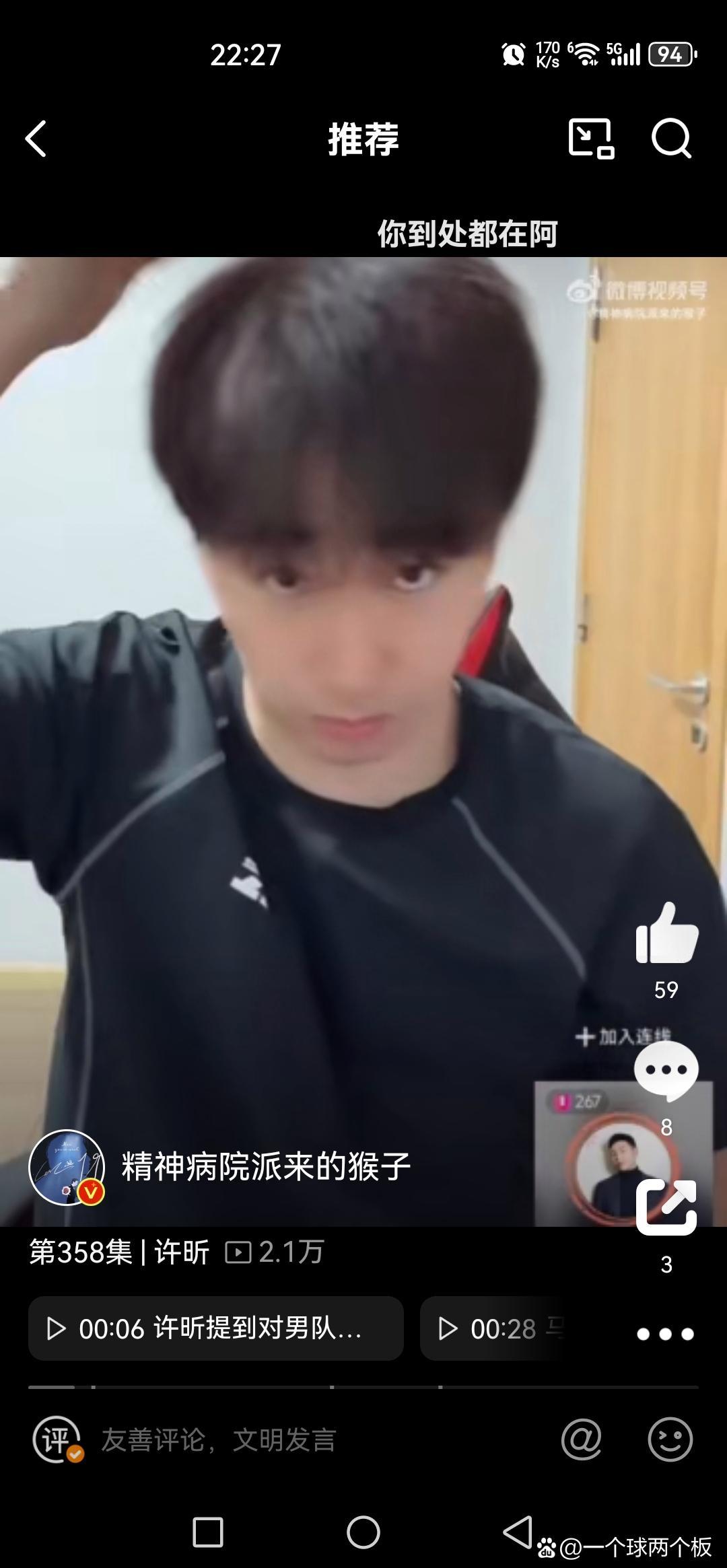The height and width of the screenshot is (1568, 727).
Task: Open the 第358集 | 许昕 collection
Action: [119, 1252]
